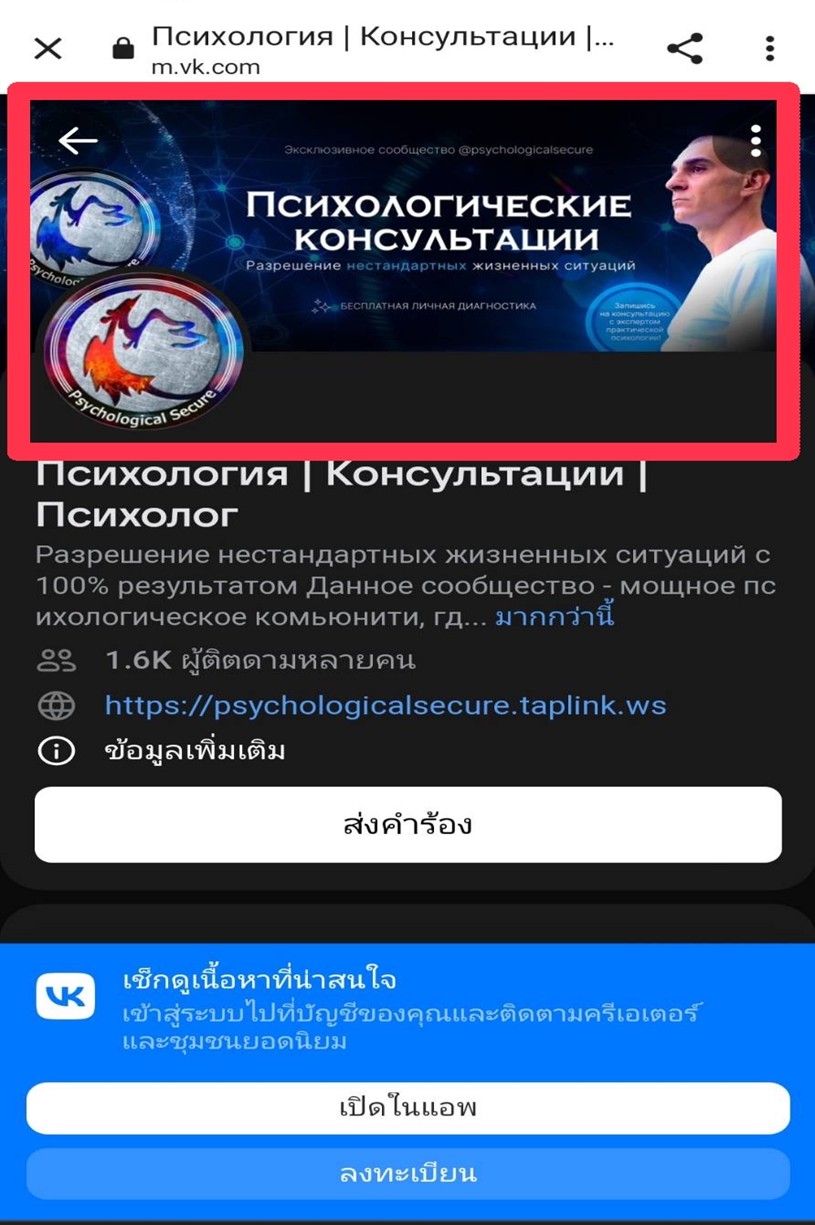This screenshot has height=1225, width=815.
Task: Select ลงทะเบียน to register
Action: pos(408,1173)
